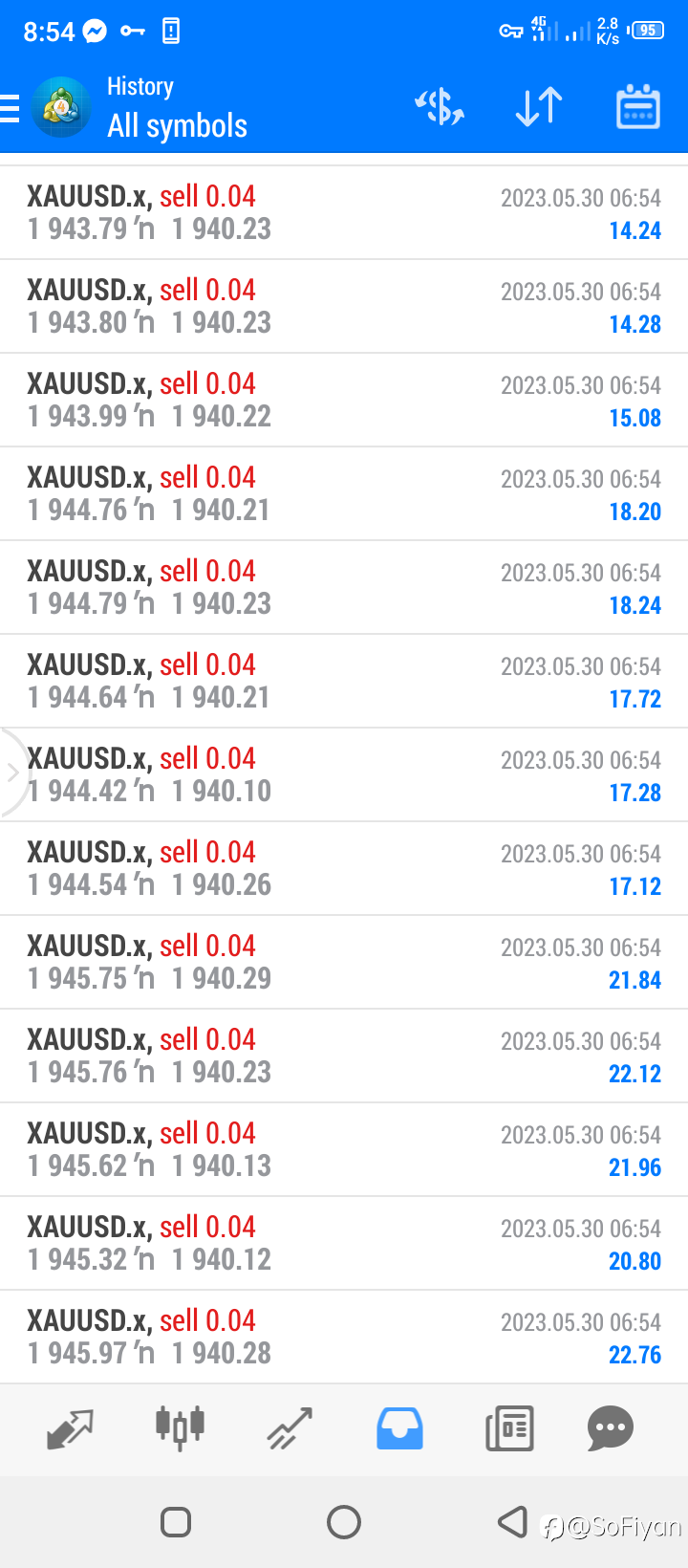Image resolution: width=688 pixels, height=1568 pixels.
Task: Open the trade with profit 14.24
Action: coord(344,212)
